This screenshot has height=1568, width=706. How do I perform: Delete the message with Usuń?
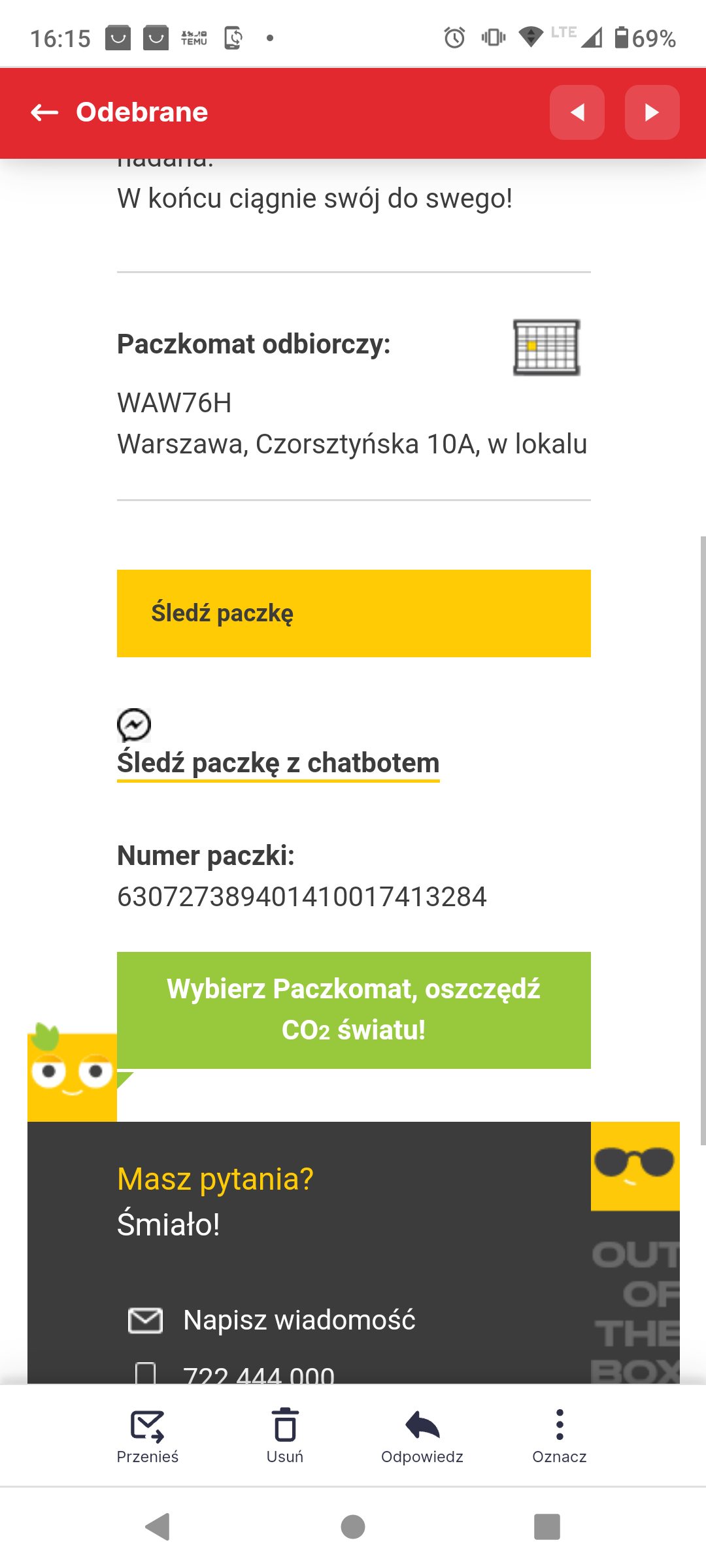pyautogui.click(x=285, y=1435)
